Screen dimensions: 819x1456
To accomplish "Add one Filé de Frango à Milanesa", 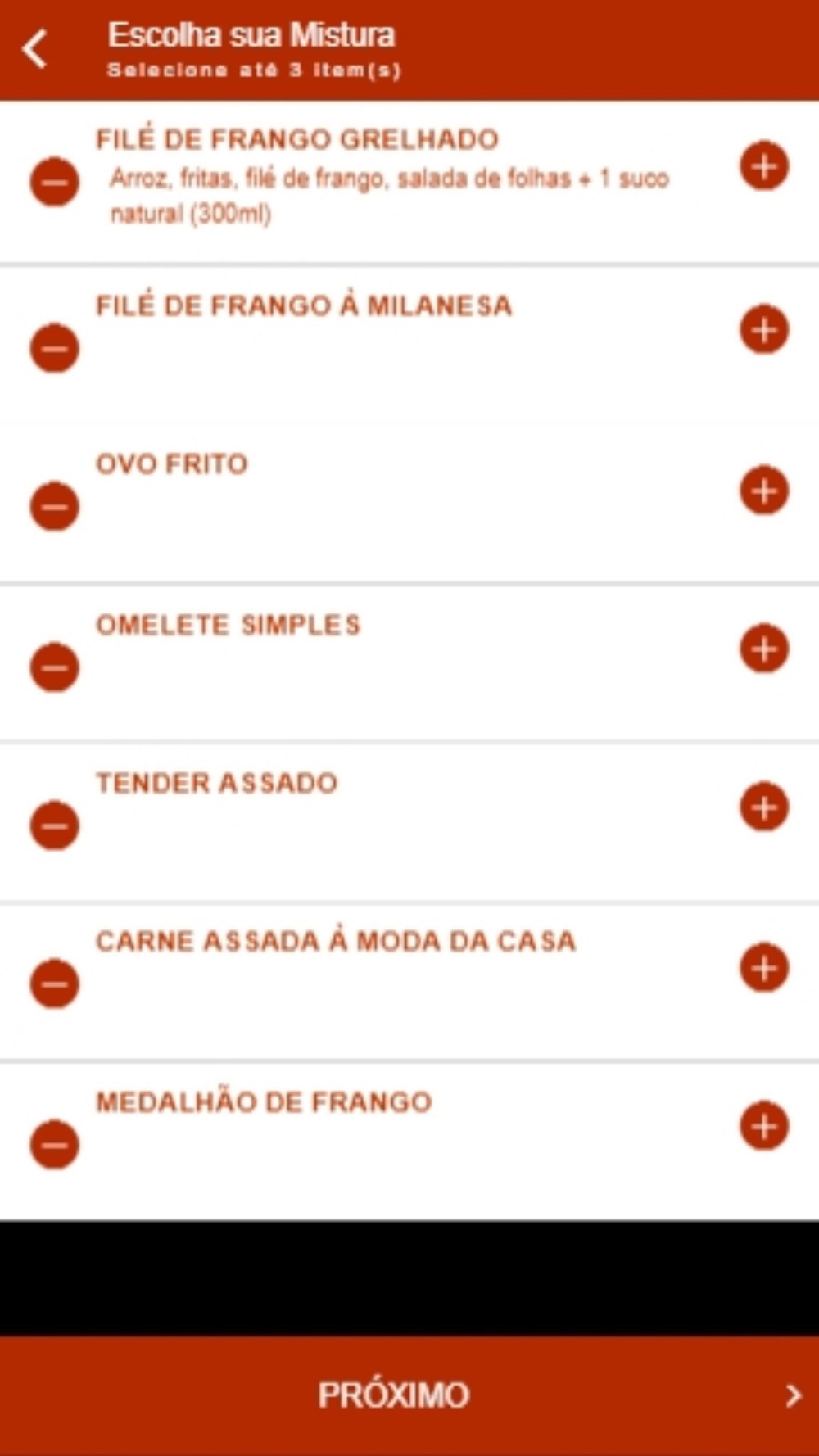I will pyautogui.click(x=764, y=330).
